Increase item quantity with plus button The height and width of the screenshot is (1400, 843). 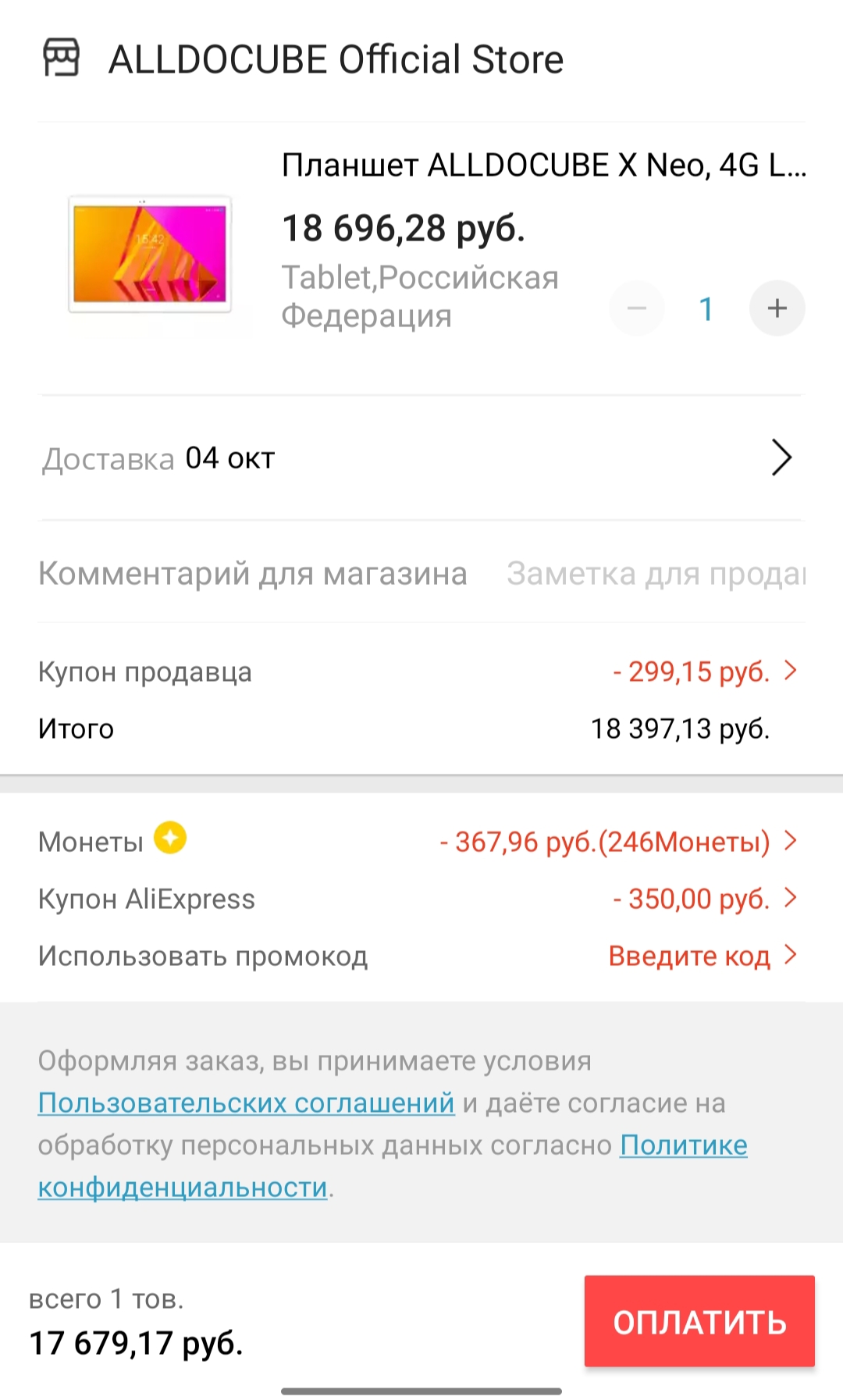pyautogui.click(x=777, y=308)
